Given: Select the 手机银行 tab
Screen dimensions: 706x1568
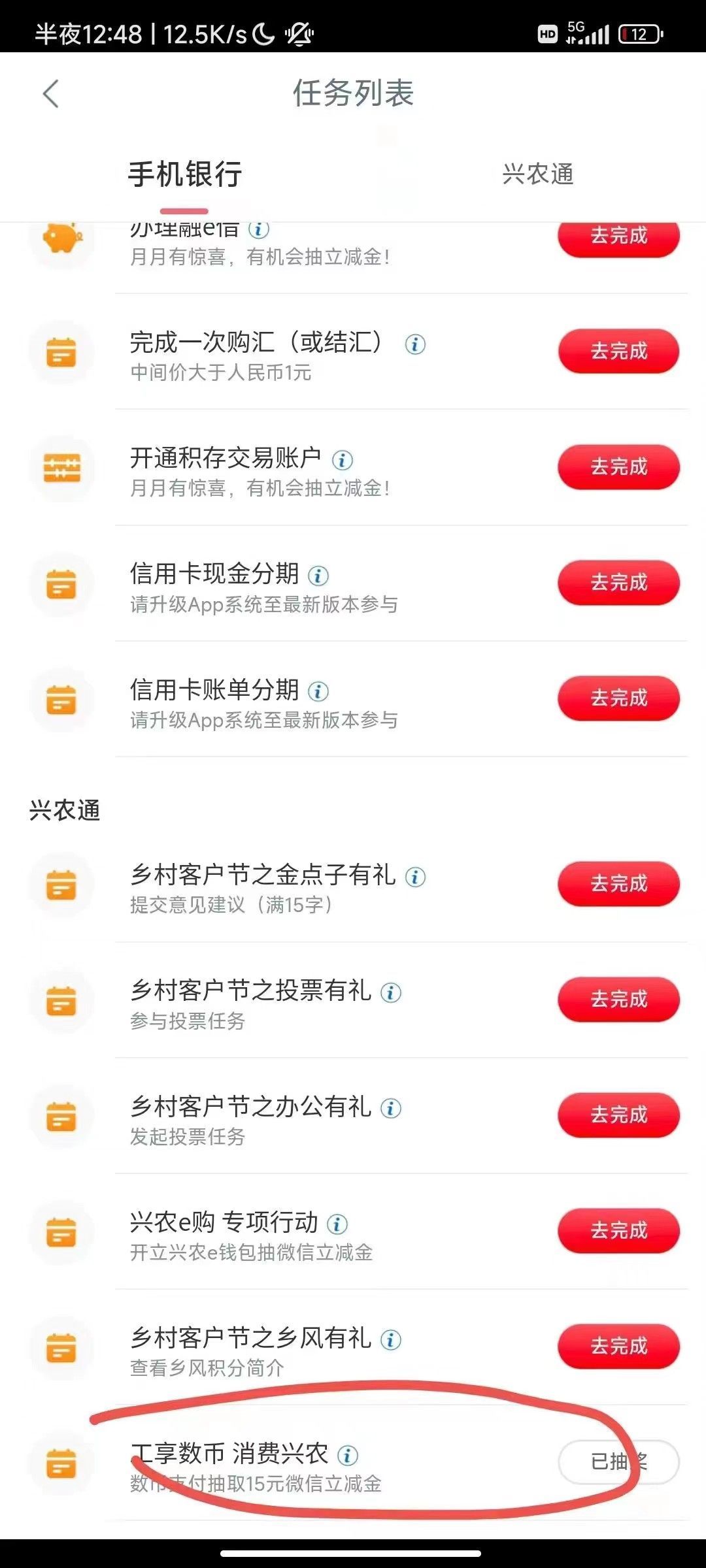Looking at the screenshot, I should (x=185, y=175).
